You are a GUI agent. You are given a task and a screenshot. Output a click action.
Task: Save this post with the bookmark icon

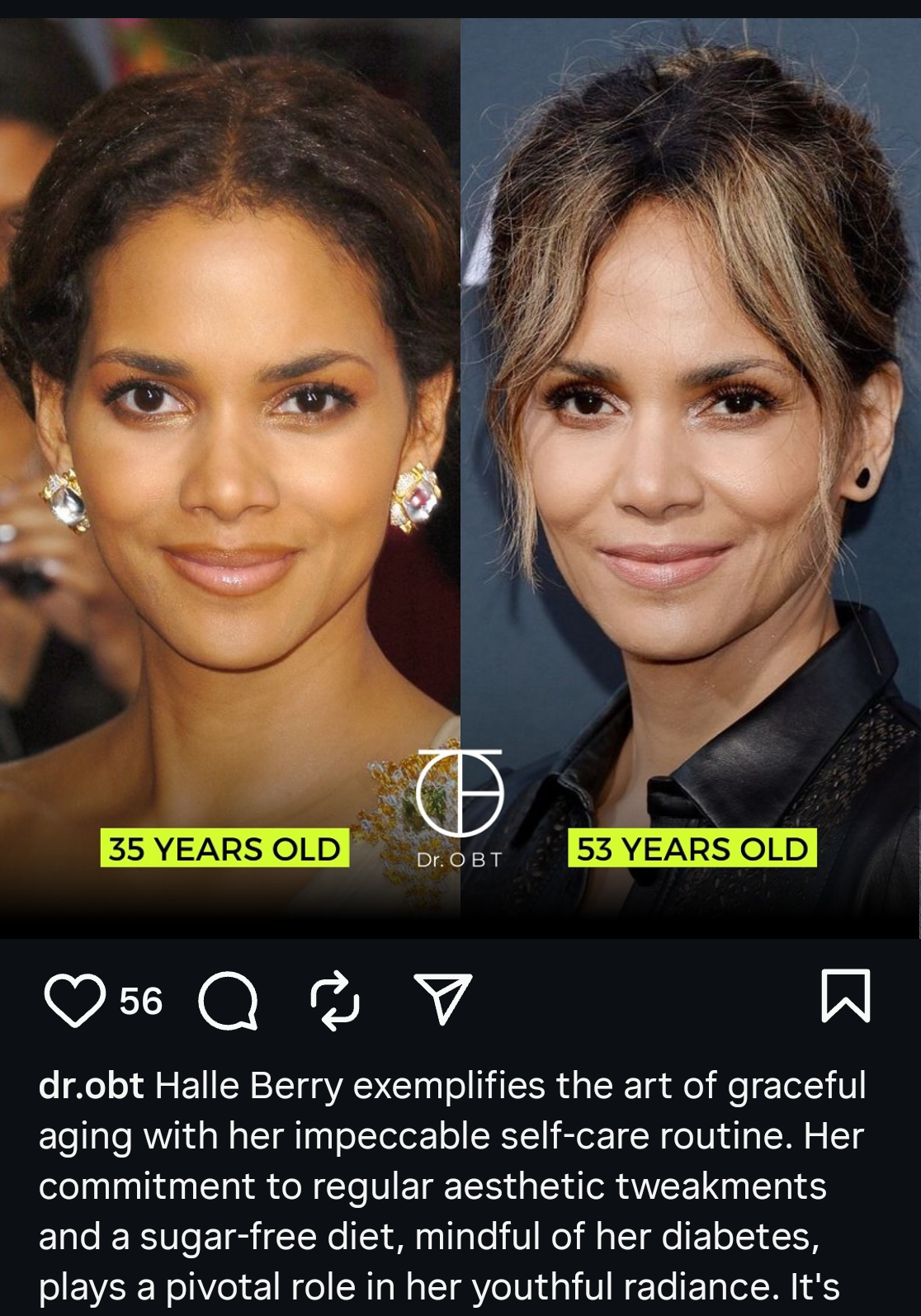tap(845, 996)
